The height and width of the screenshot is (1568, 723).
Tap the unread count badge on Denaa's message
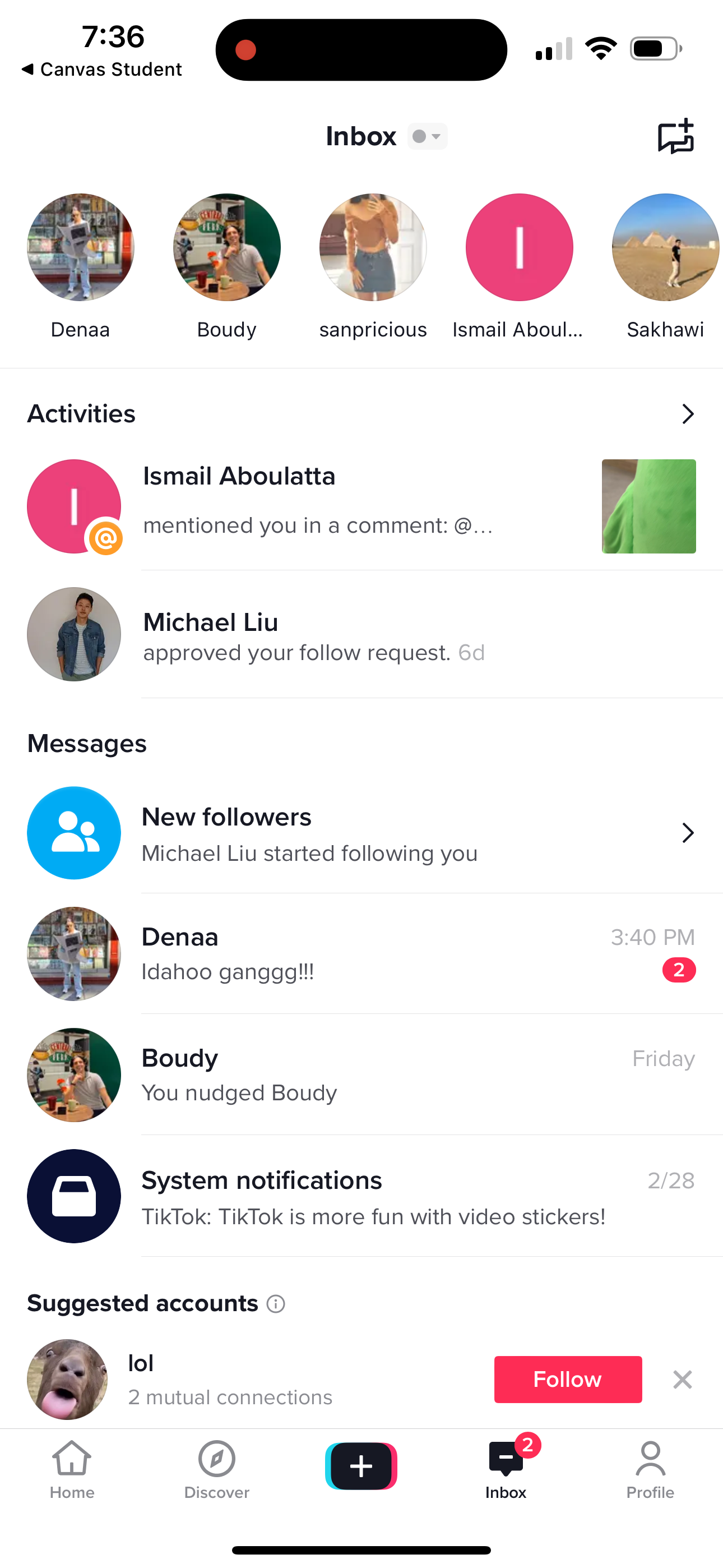(680, 970)
